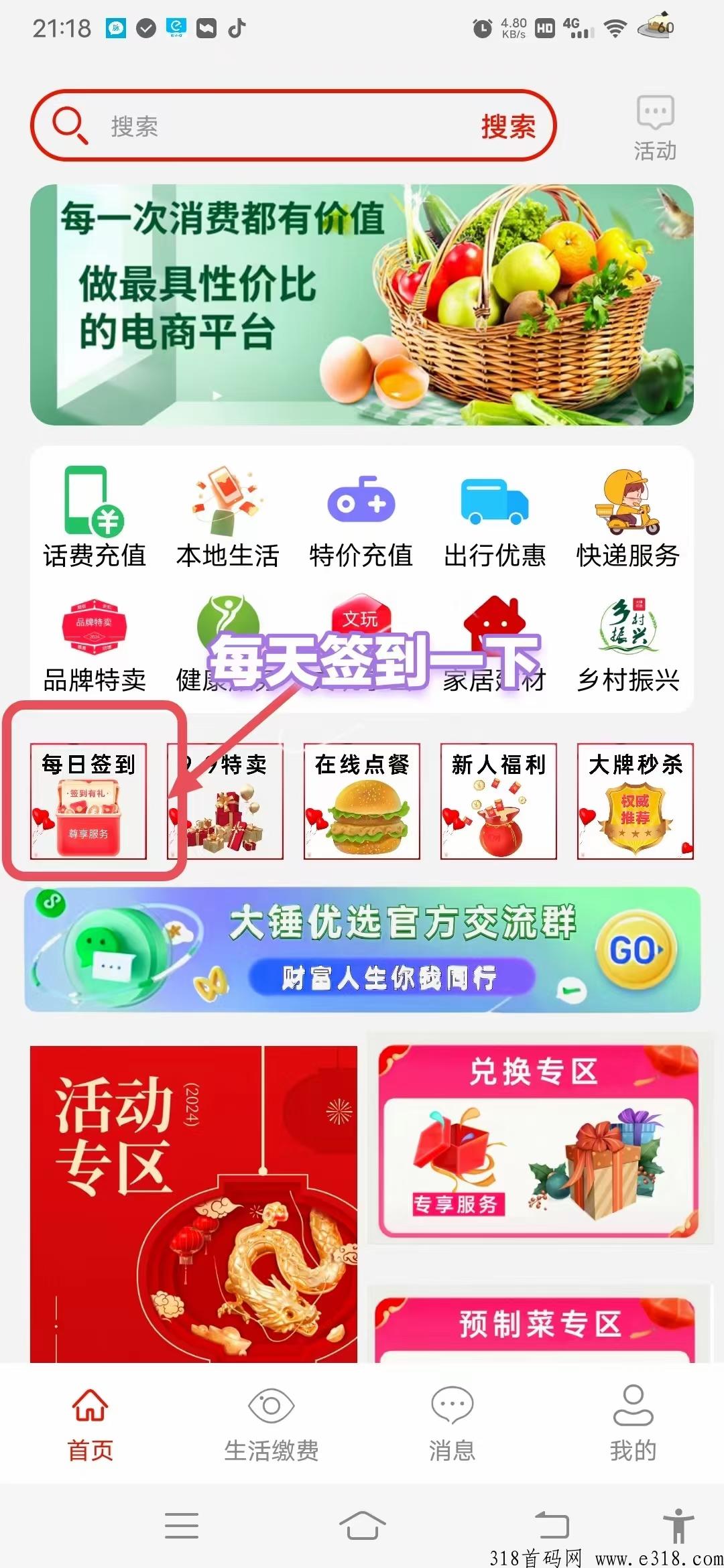
Task: Switch to the 生活缴费 tab
Action: point(271,1422)
